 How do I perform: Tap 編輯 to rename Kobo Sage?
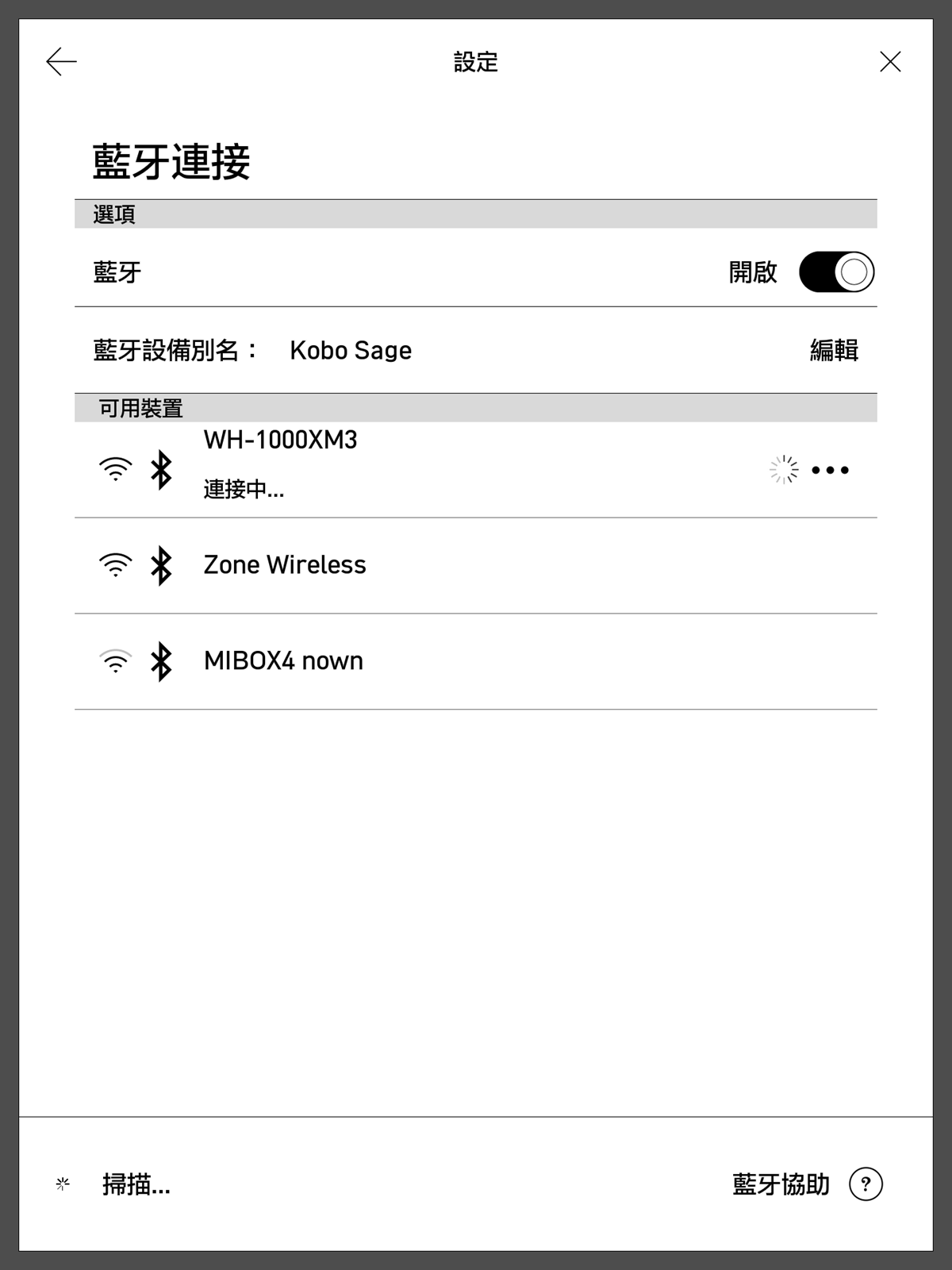coord(834,350)
